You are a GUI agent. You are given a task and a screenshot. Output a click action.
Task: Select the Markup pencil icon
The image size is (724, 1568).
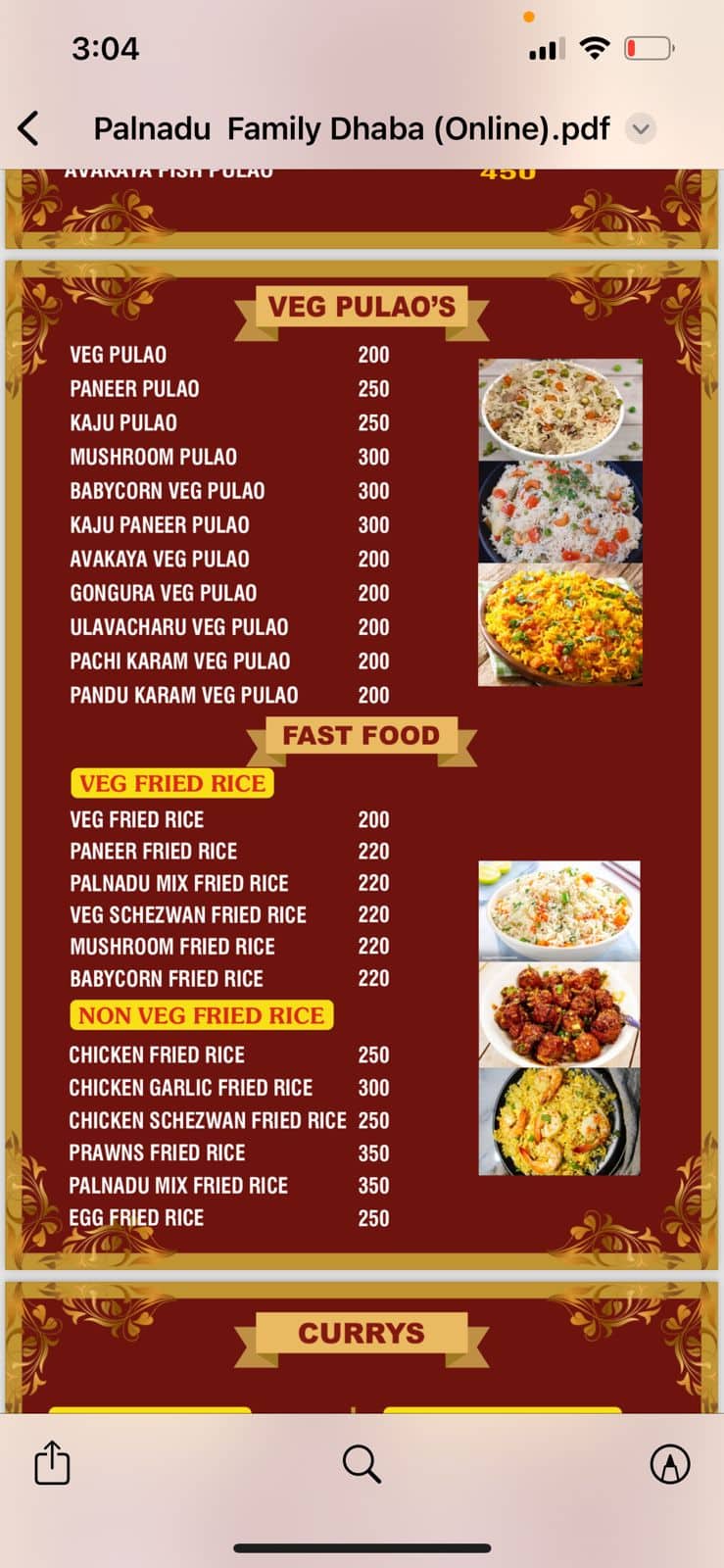click(x=672, y=1461)
